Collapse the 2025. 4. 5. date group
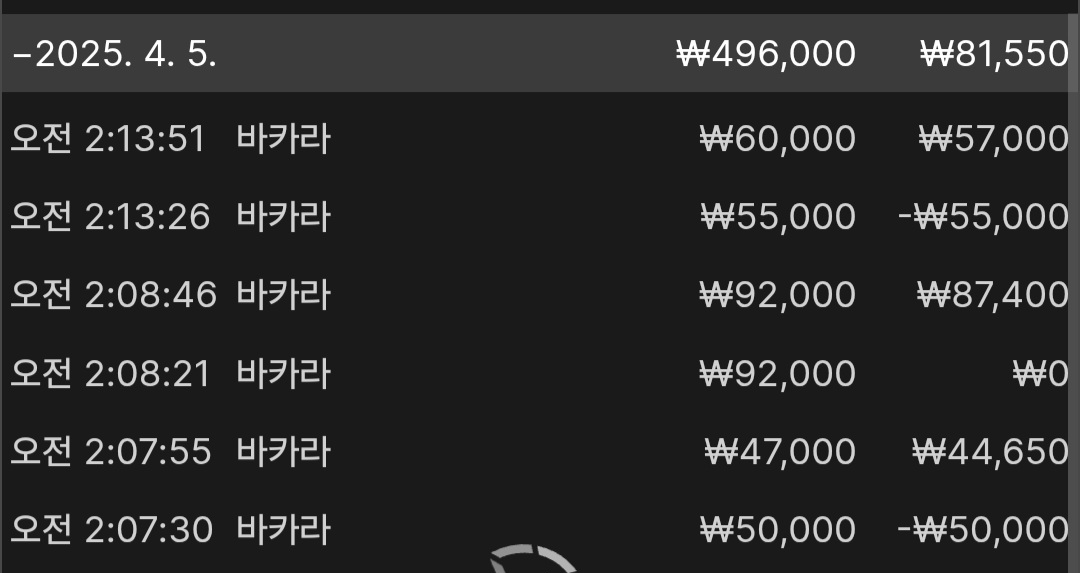The width and height of the screenshot is (1080, 573). pos(115,54)
